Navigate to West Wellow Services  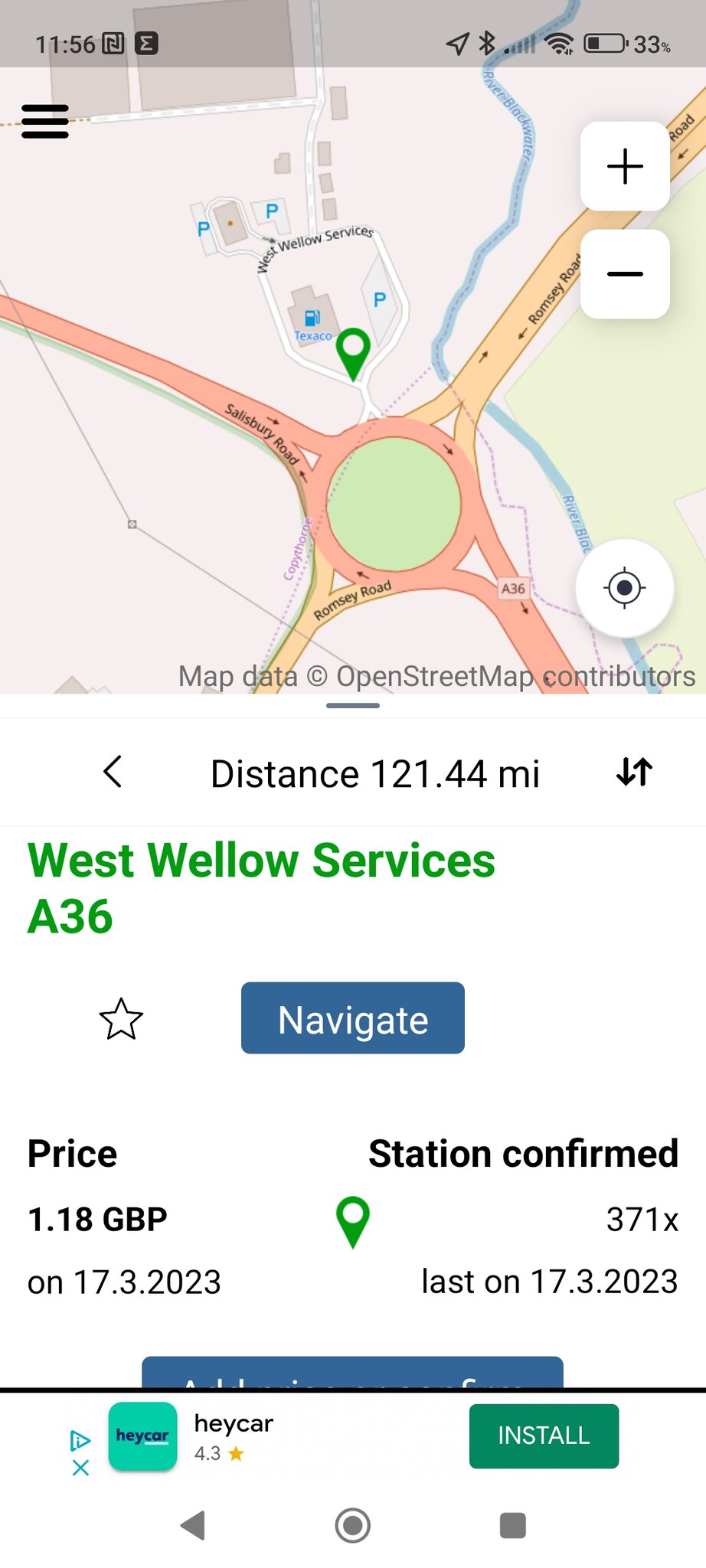(353, 1018)
